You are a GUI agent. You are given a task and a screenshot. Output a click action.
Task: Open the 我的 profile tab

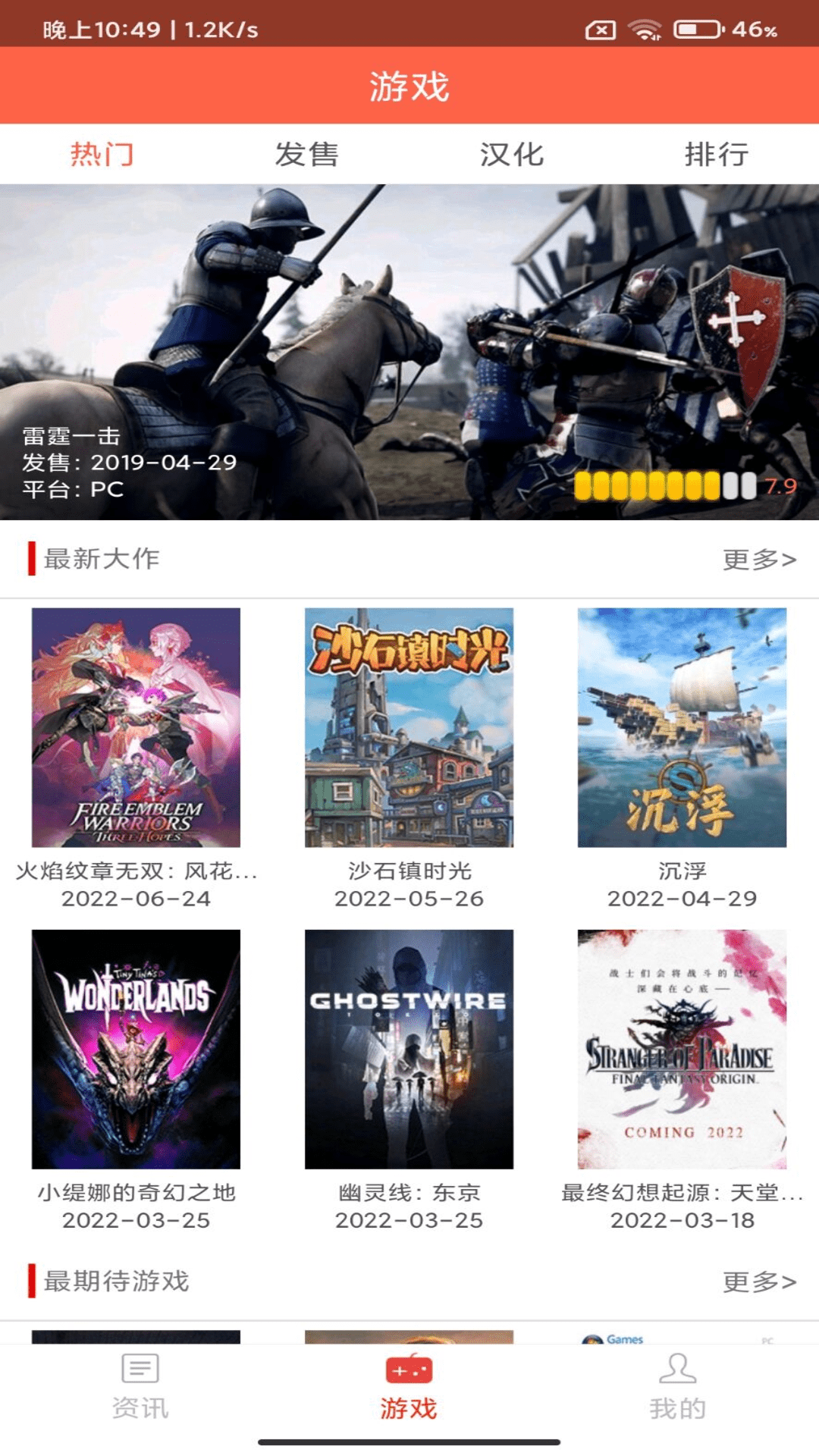(x=677, y=1386)
